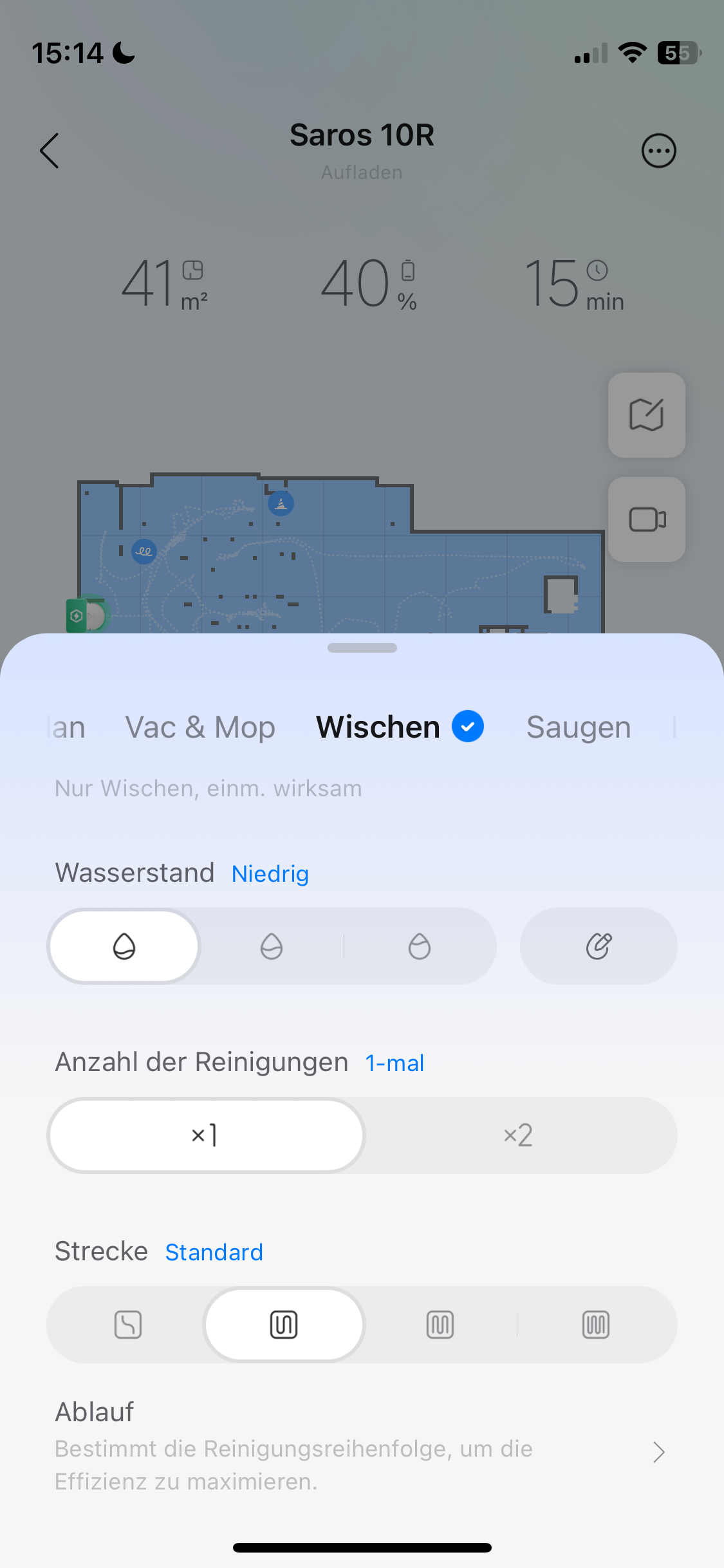Select the Standard route option
This screenshot has width=724, height=1568.
(x=284, y=1325)
